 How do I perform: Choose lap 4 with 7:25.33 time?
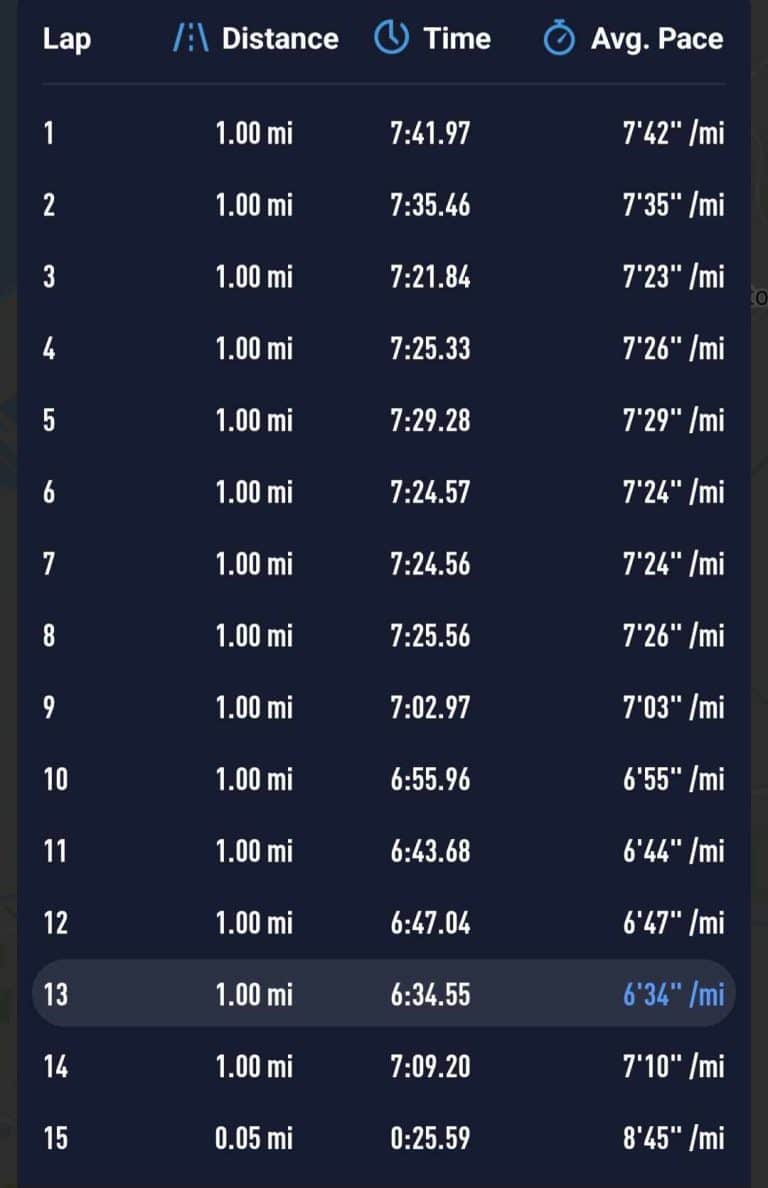[384, 348]
